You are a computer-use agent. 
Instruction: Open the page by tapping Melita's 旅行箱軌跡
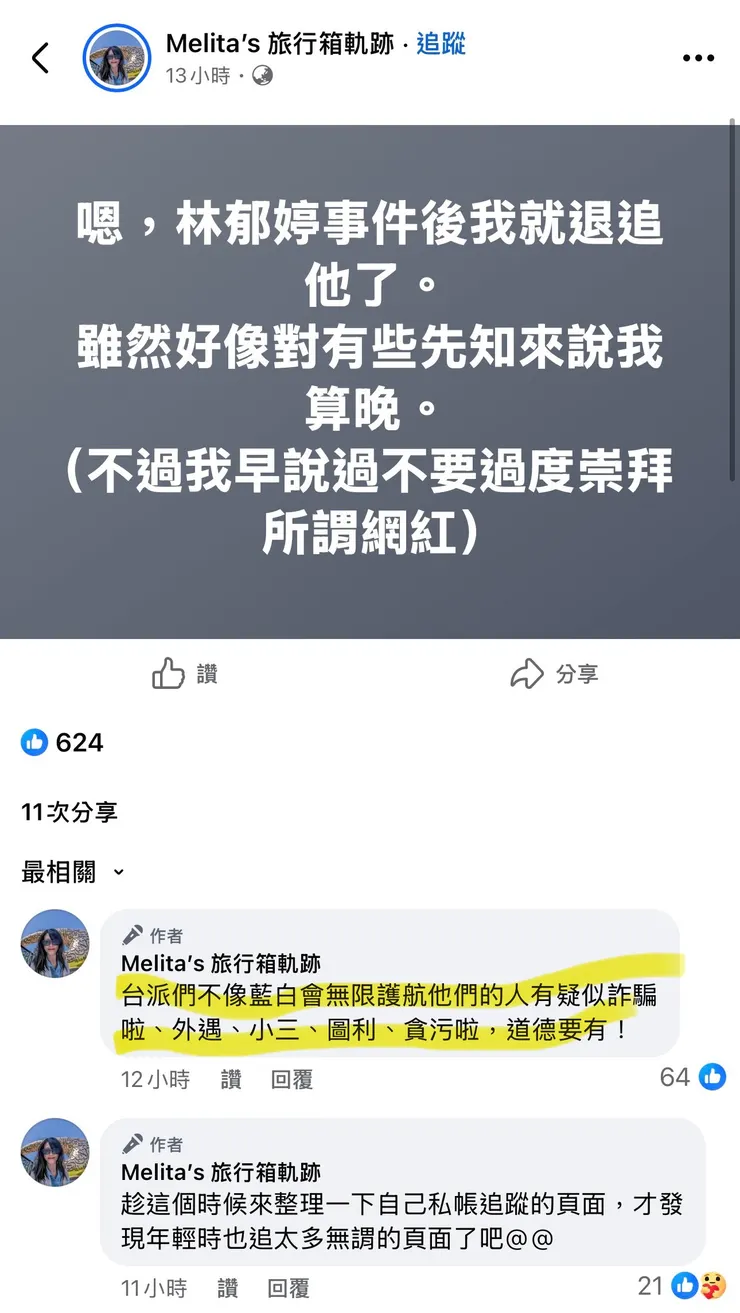(x=279, y=43)
